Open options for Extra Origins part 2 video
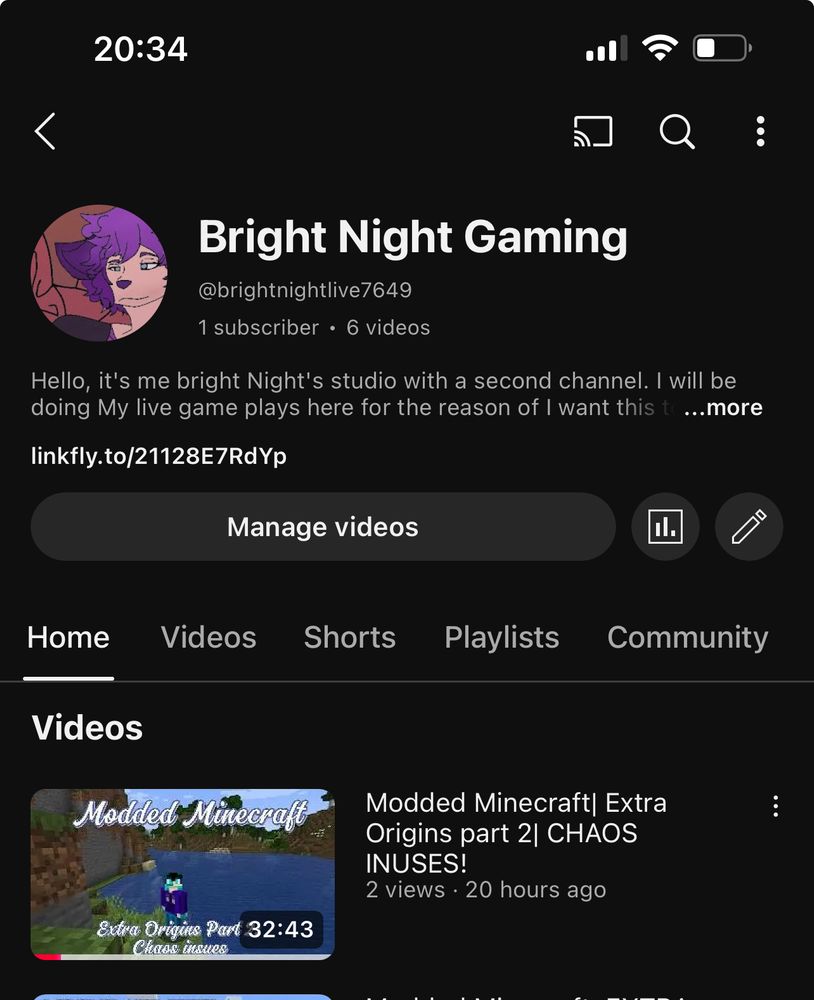 click(775, 807)
